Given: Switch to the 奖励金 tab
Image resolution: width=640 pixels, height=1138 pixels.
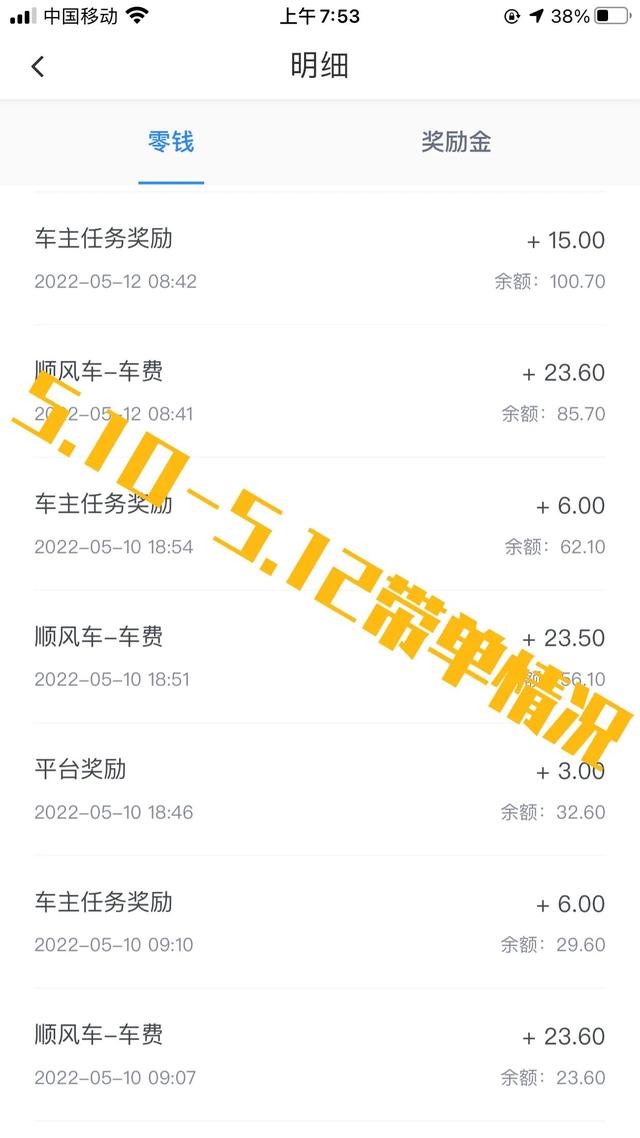Looking at the screenshot, I should [456, 142].
